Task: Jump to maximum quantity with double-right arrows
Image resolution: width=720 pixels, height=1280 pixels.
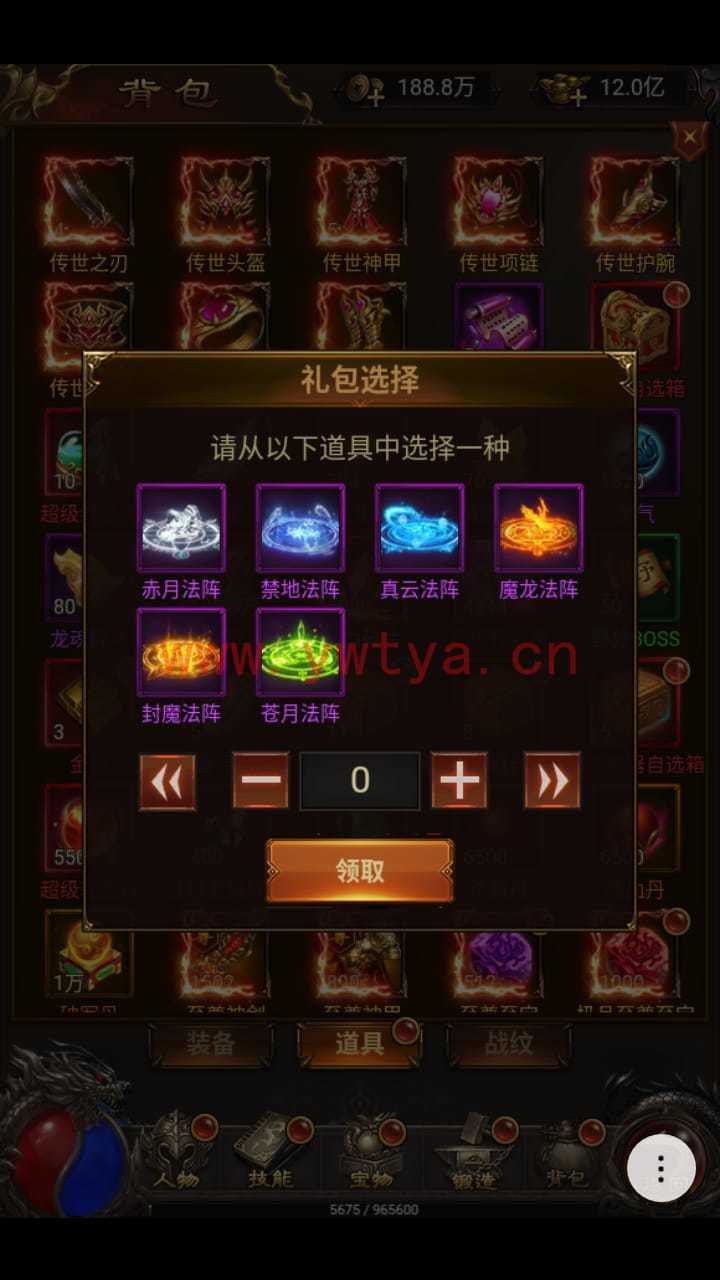Action: tap(552, 781)
